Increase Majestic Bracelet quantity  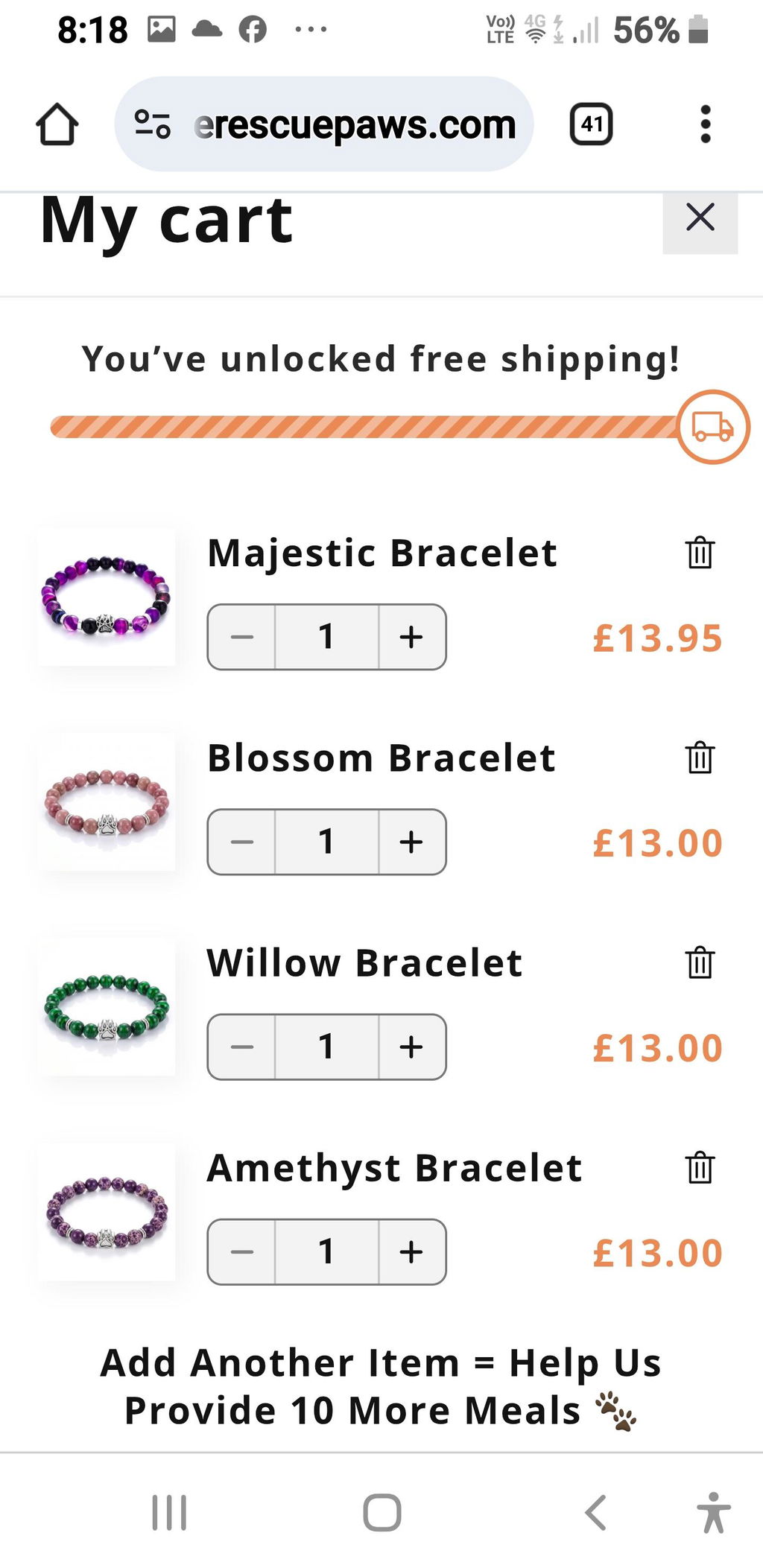(x=412, y=637)
